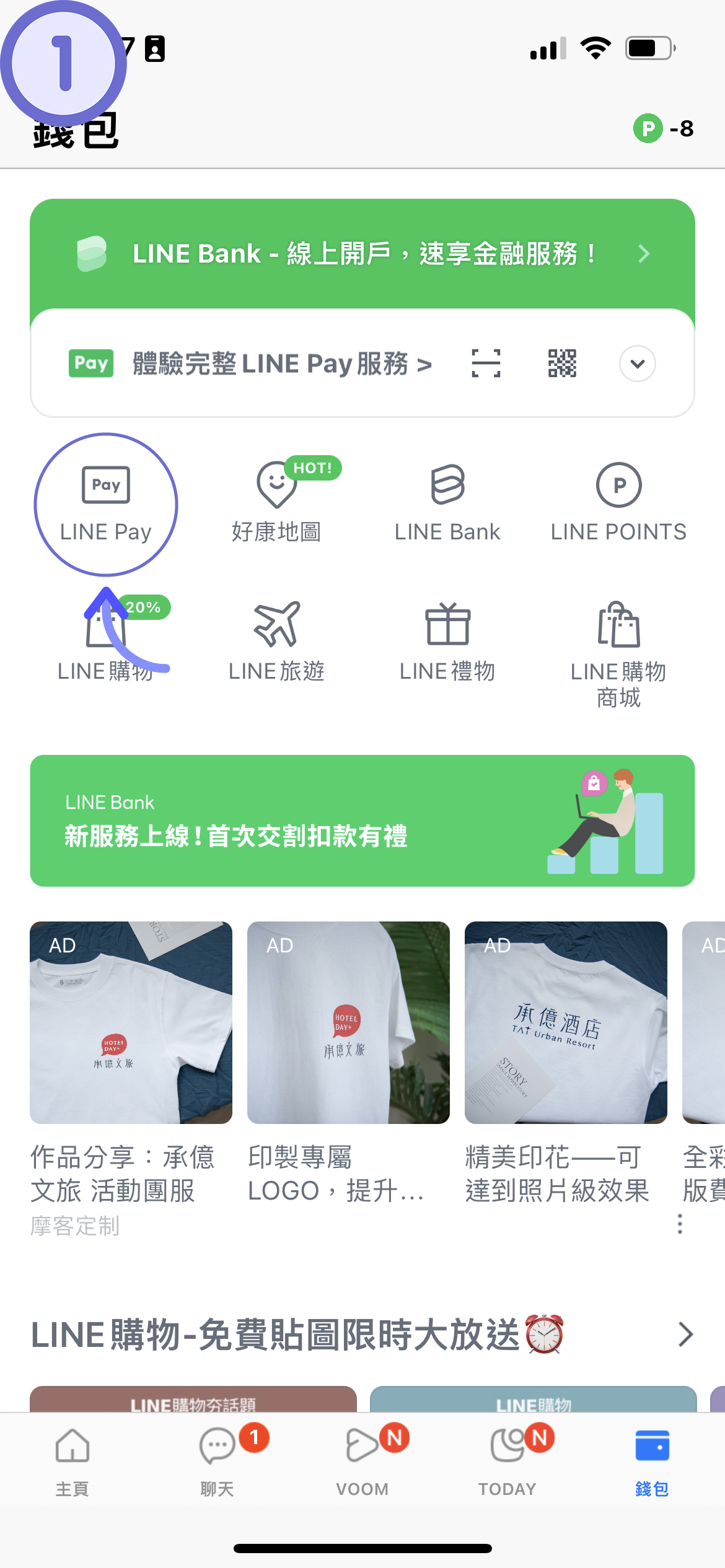Expand the LINE Bank banner arrow
This screenshot has width=725, height=1568.
click(644, 254)
